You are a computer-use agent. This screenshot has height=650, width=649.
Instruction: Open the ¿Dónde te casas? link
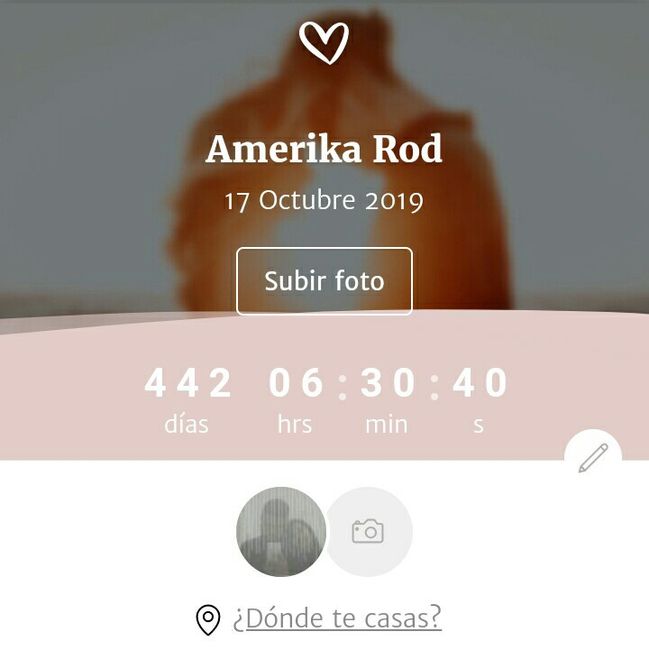337,618
